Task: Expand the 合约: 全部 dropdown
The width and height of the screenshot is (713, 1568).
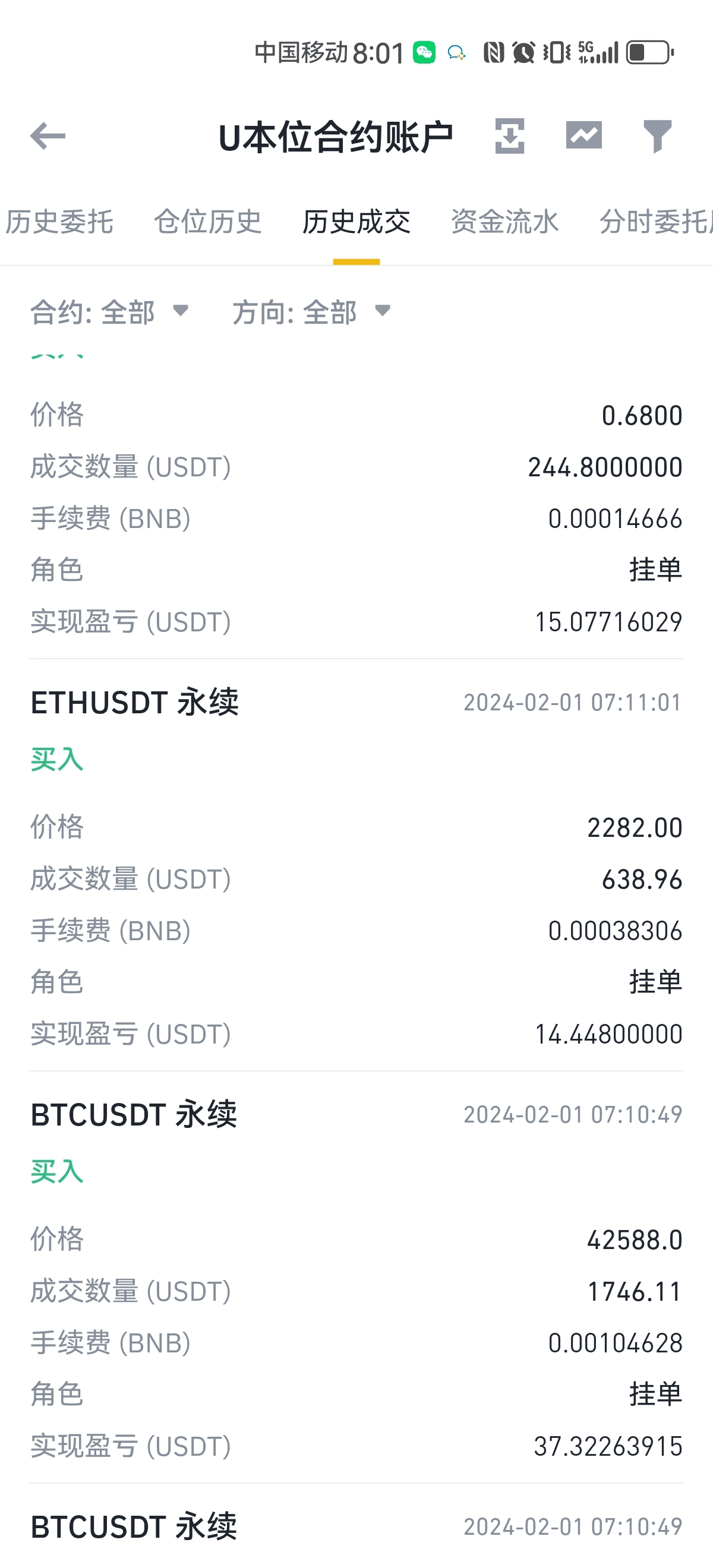Action: [x=109, y=312]
